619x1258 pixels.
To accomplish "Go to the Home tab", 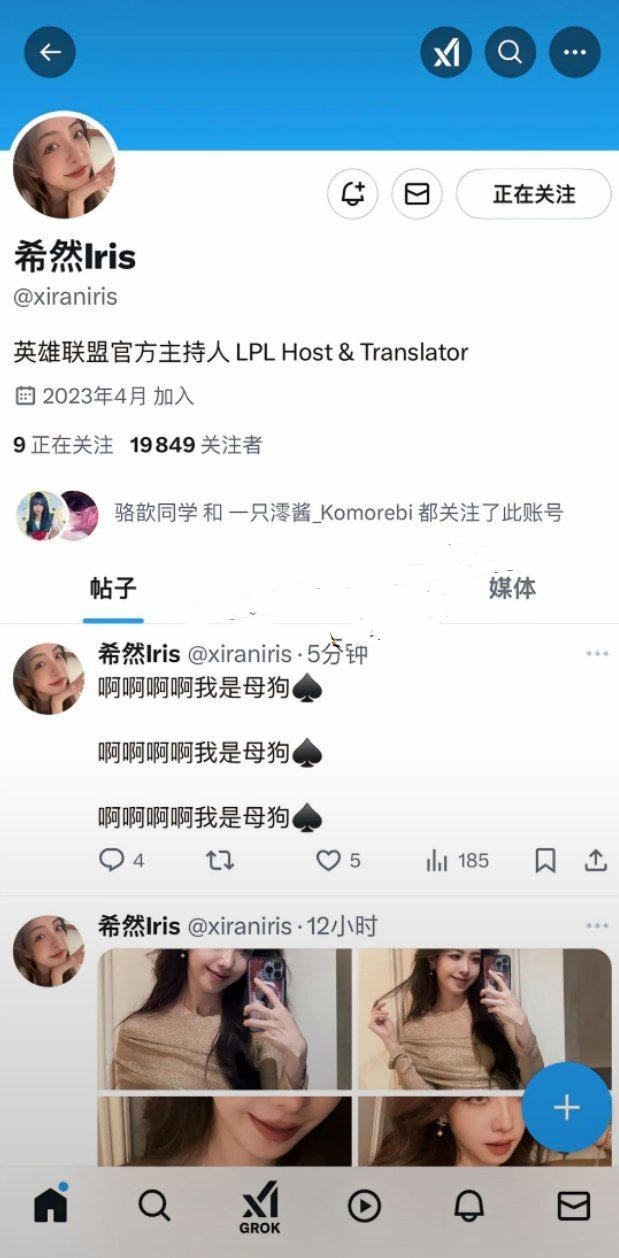I will tap(50, 1207).
